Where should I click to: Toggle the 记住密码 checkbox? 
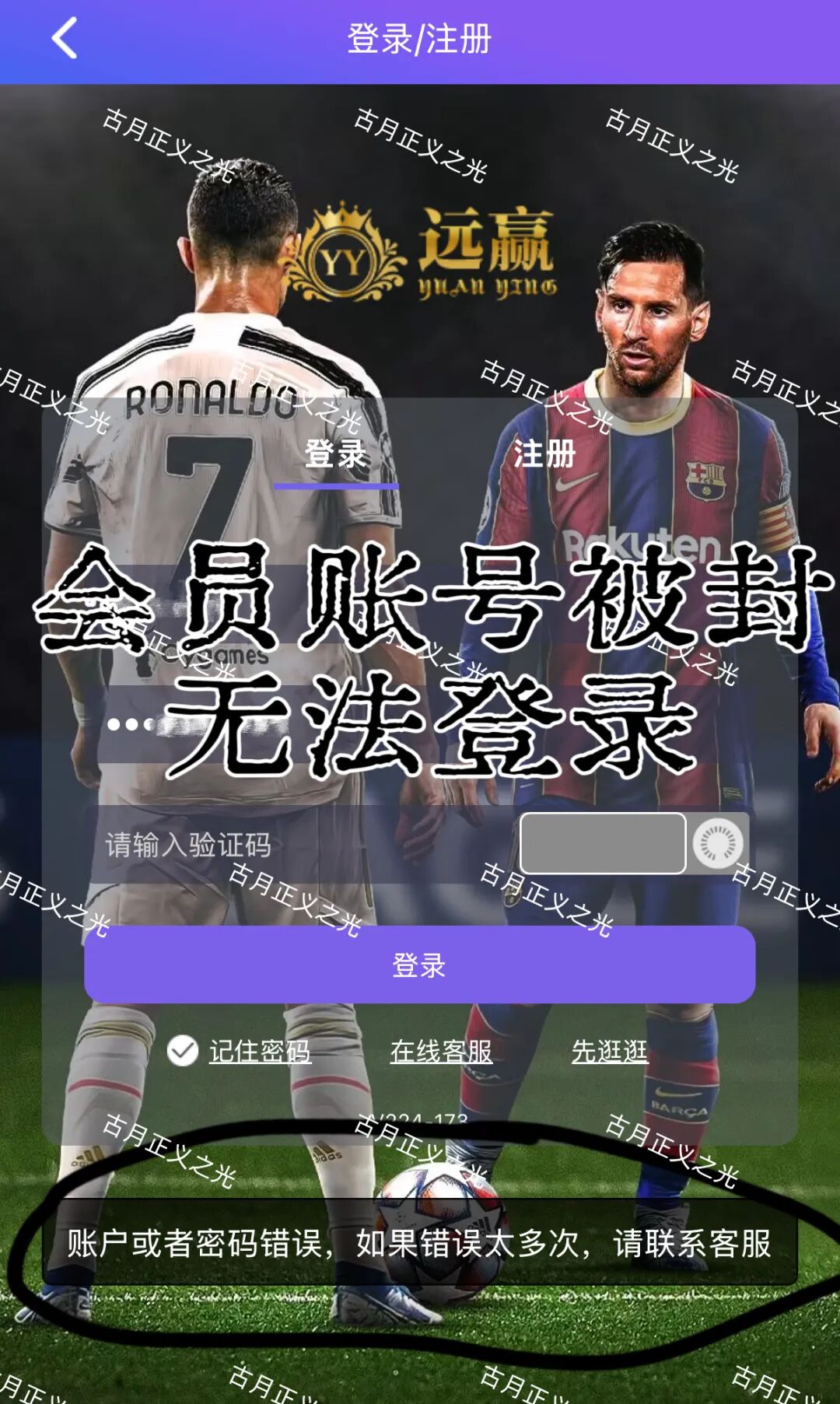point(183,1051)
